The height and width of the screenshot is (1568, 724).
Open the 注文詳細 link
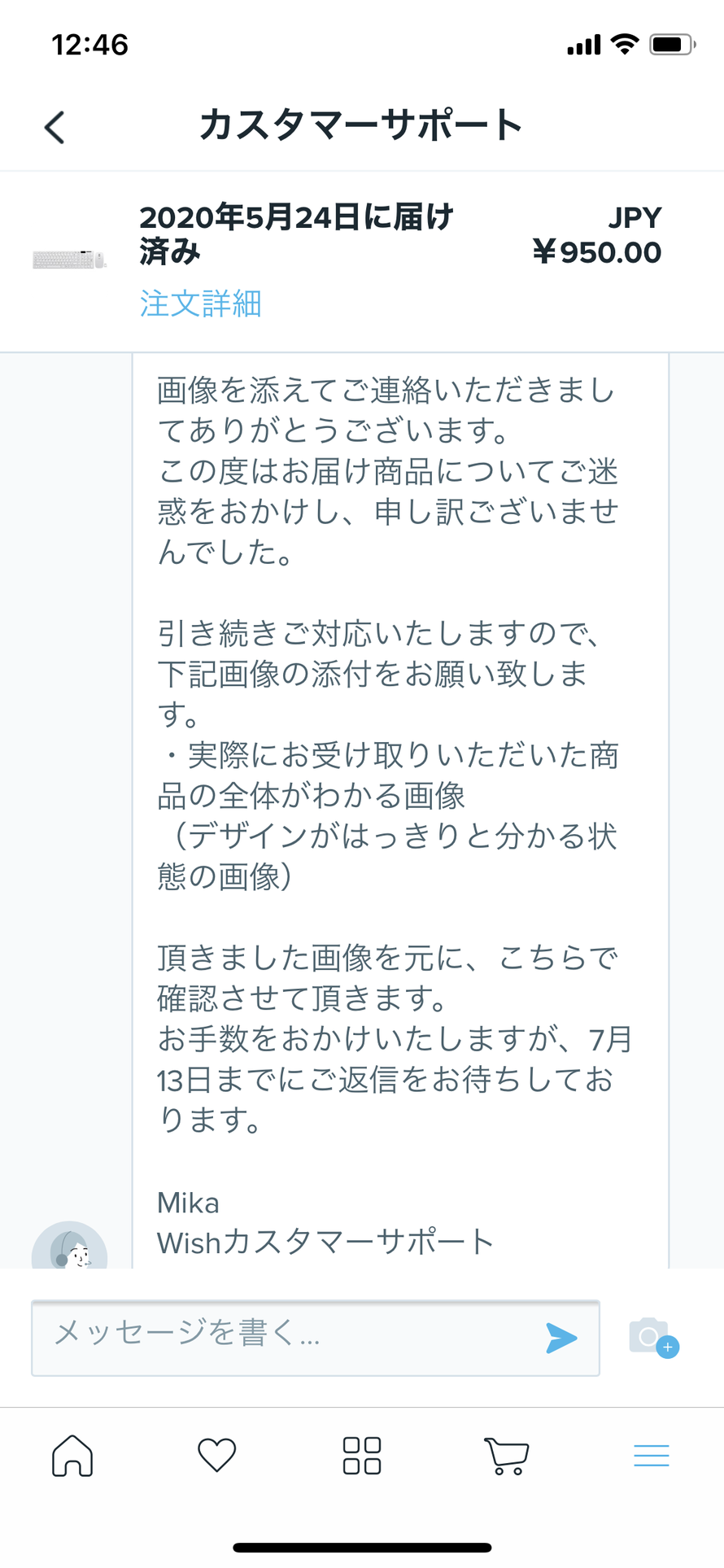pyautogui.click(x=200, y=304)
